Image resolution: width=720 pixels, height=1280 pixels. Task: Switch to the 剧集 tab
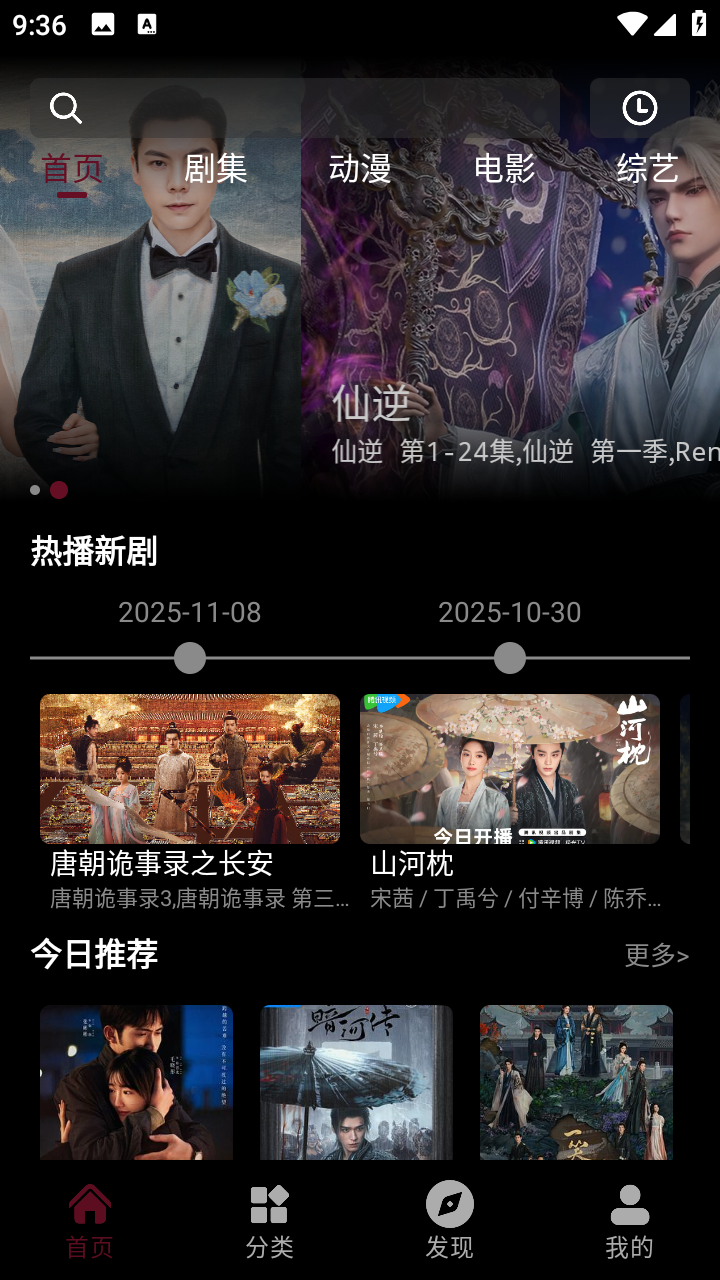217,170
